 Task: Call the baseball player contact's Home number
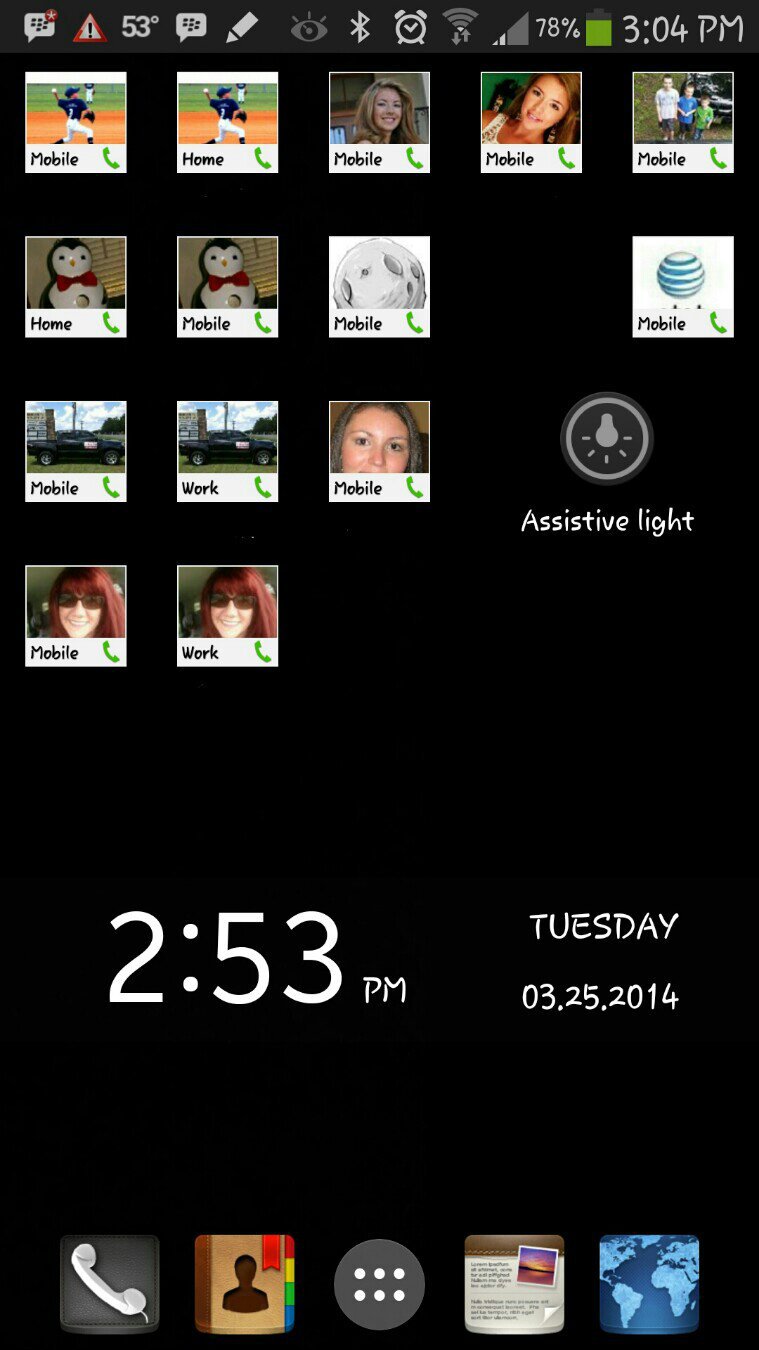(227, 122)
